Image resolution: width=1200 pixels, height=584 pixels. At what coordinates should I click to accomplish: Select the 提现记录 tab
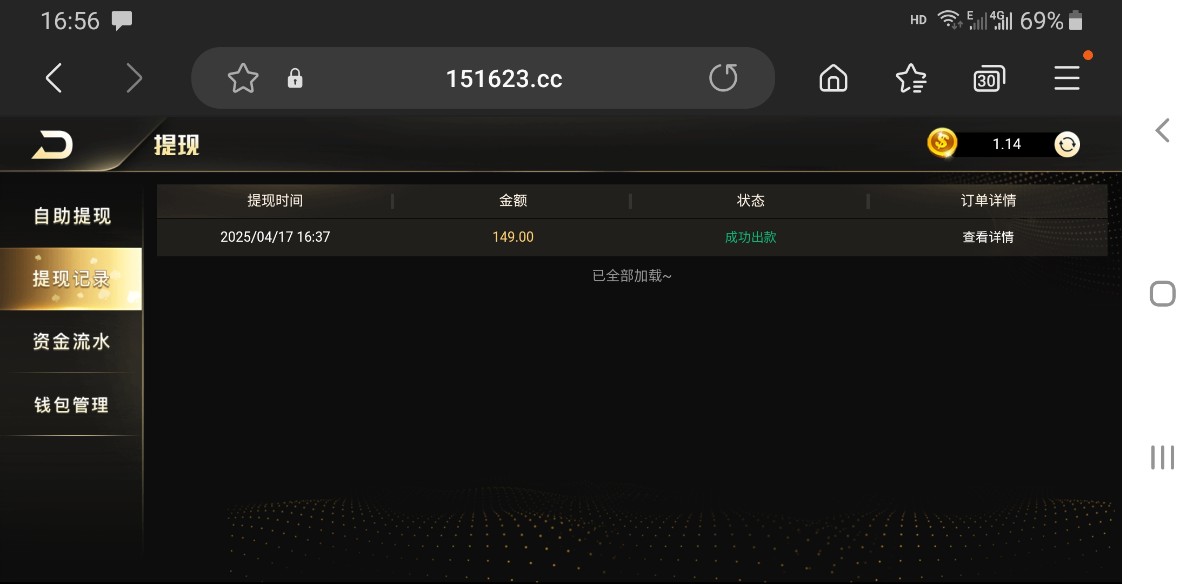point(71,279)
